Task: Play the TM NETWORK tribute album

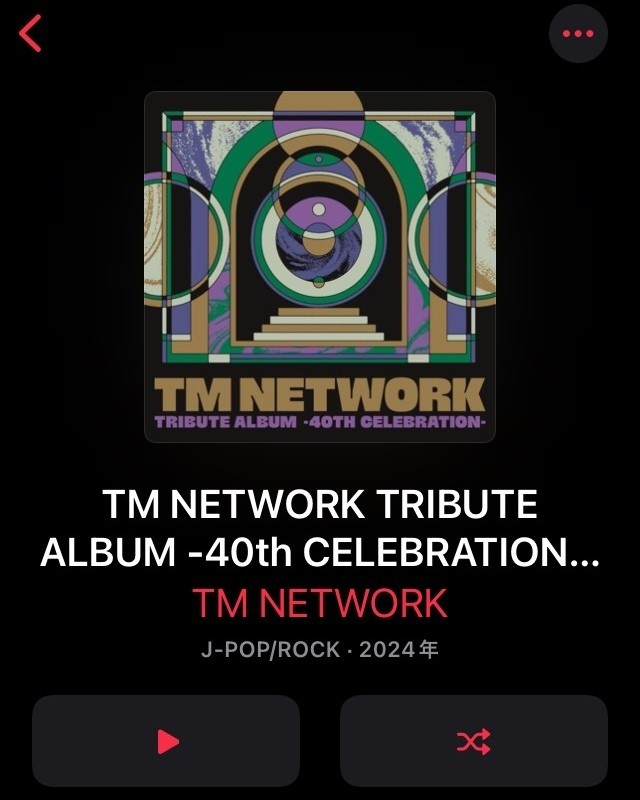Action: coord(166,741)
